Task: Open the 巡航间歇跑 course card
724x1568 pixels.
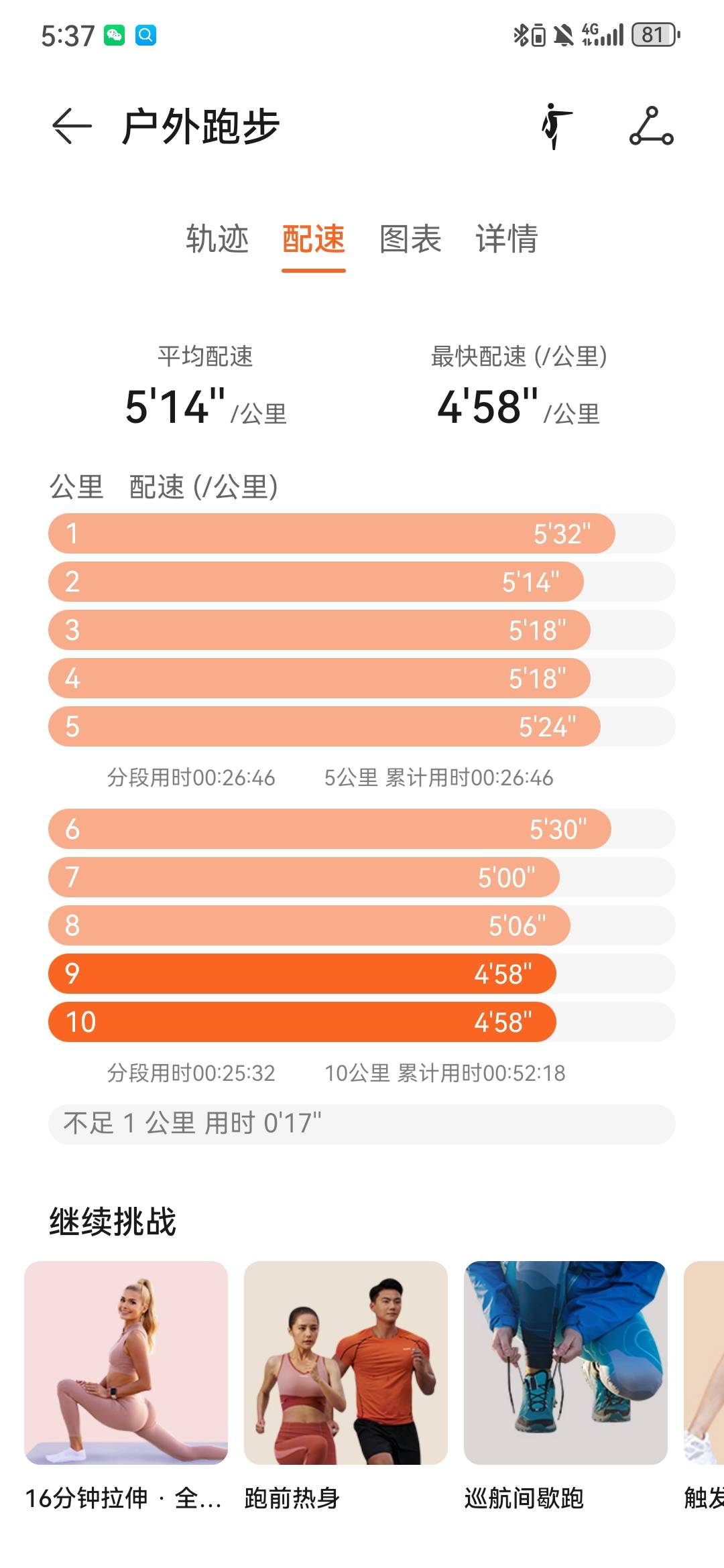Action: point(565,1362)
